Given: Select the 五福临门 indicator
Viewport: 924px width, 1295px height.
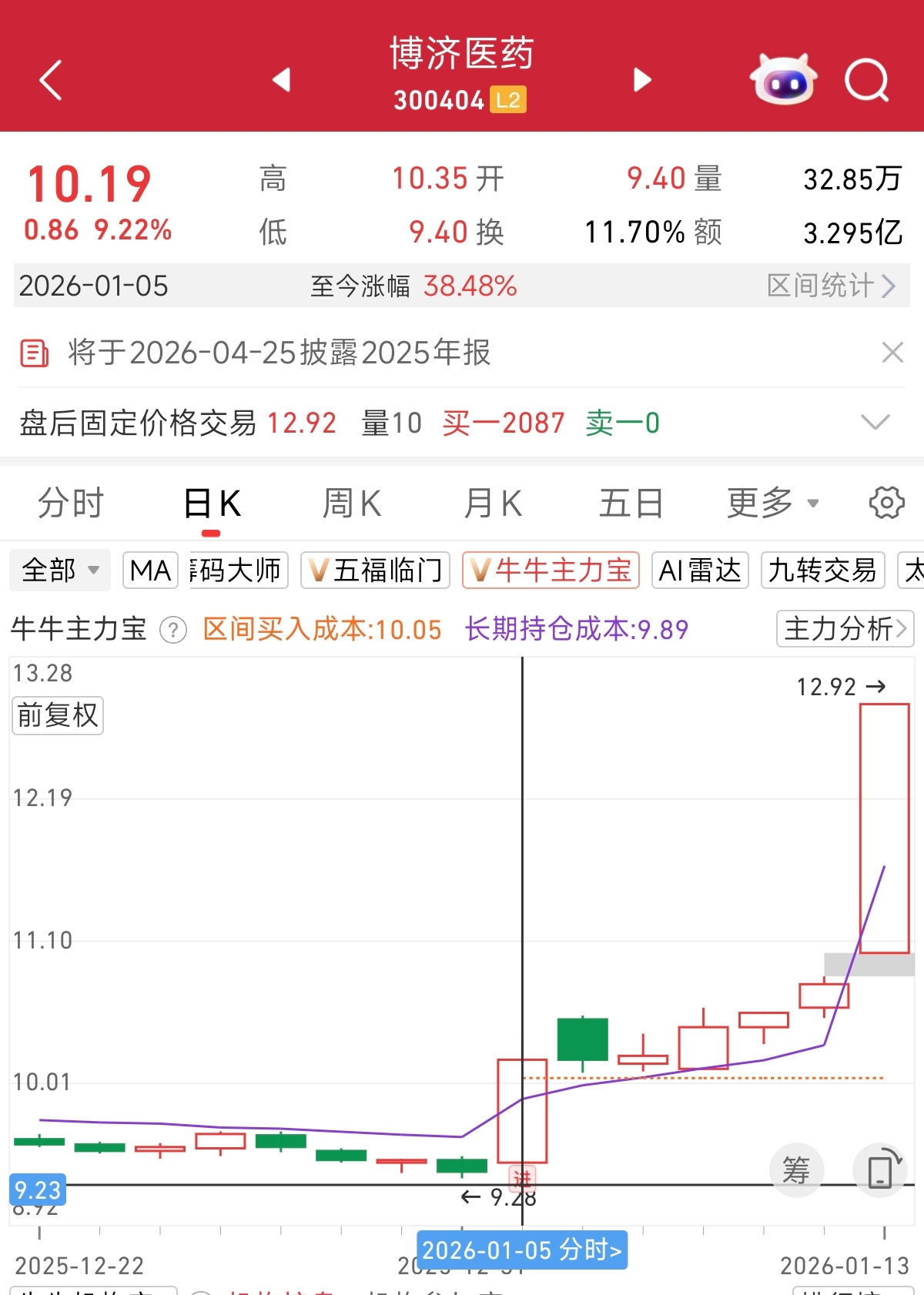Looking at the screenshot, I should 375,571.
